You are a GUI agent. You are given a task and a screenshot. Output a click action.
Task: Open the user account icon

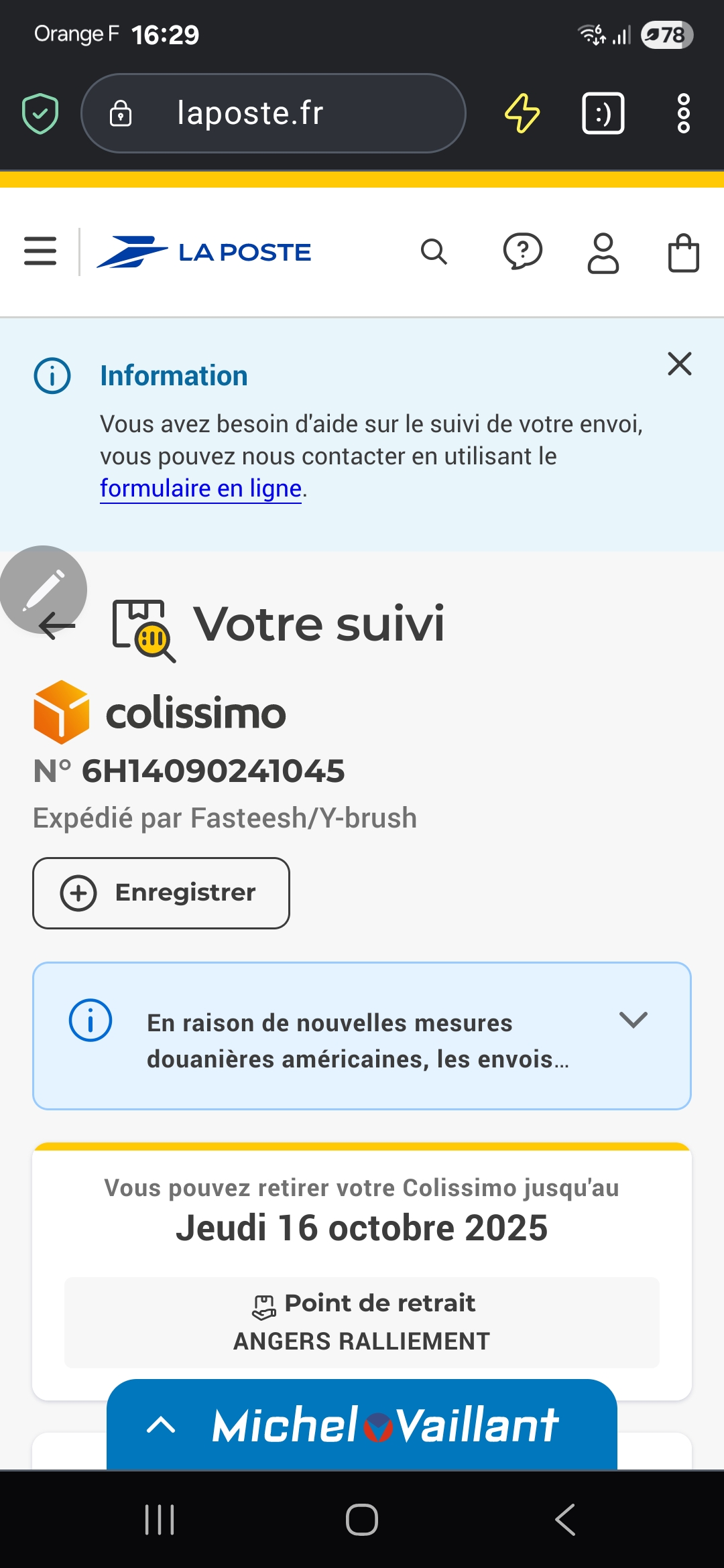pos(603,253)
